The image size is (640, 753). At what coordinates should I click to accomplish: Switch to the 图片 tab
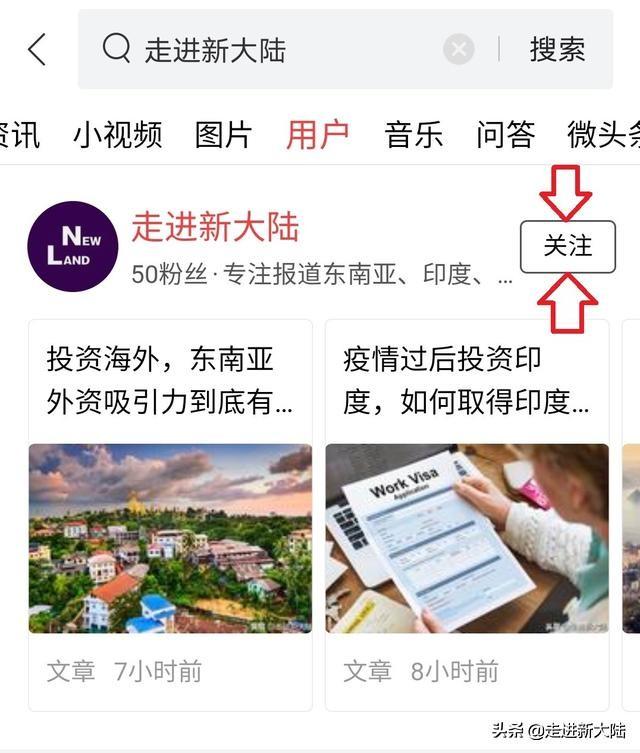click(x=223, y=134)
